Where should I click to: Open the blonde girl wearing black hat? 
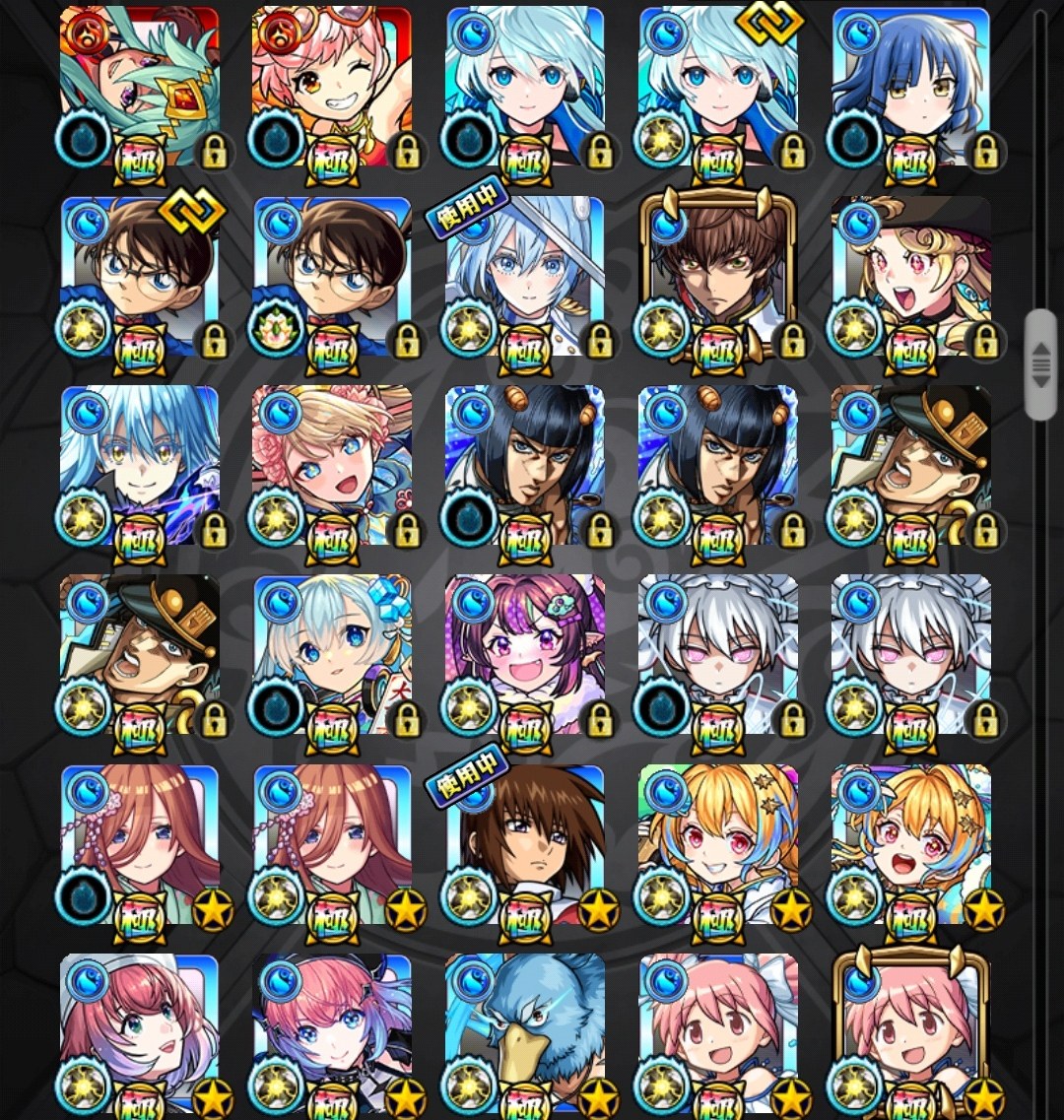911,279
